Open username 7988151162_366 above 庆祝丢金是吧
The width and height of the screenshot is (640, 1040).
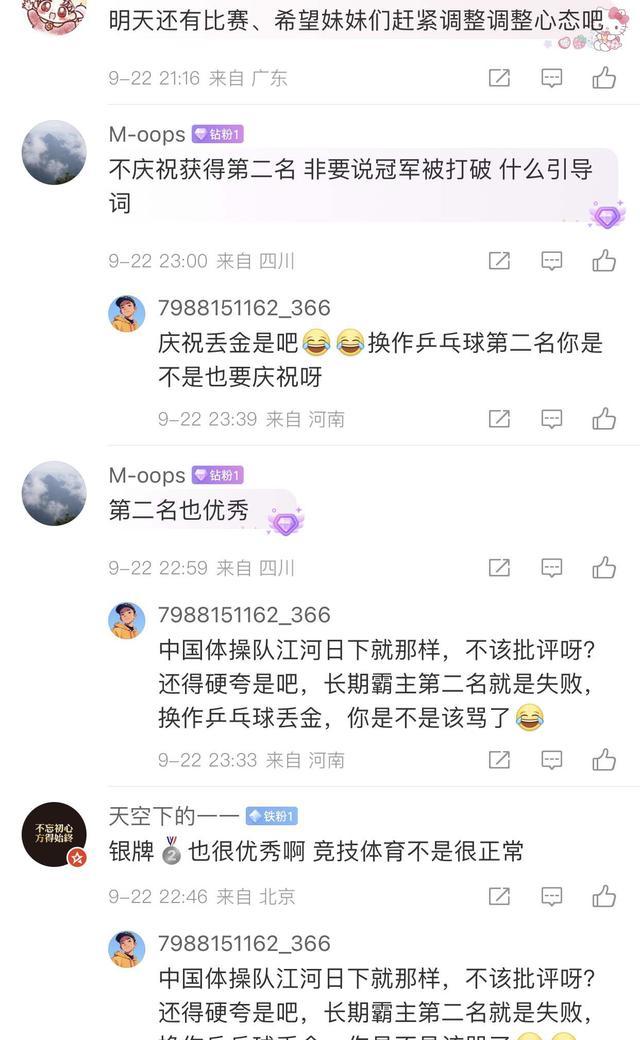244,308
